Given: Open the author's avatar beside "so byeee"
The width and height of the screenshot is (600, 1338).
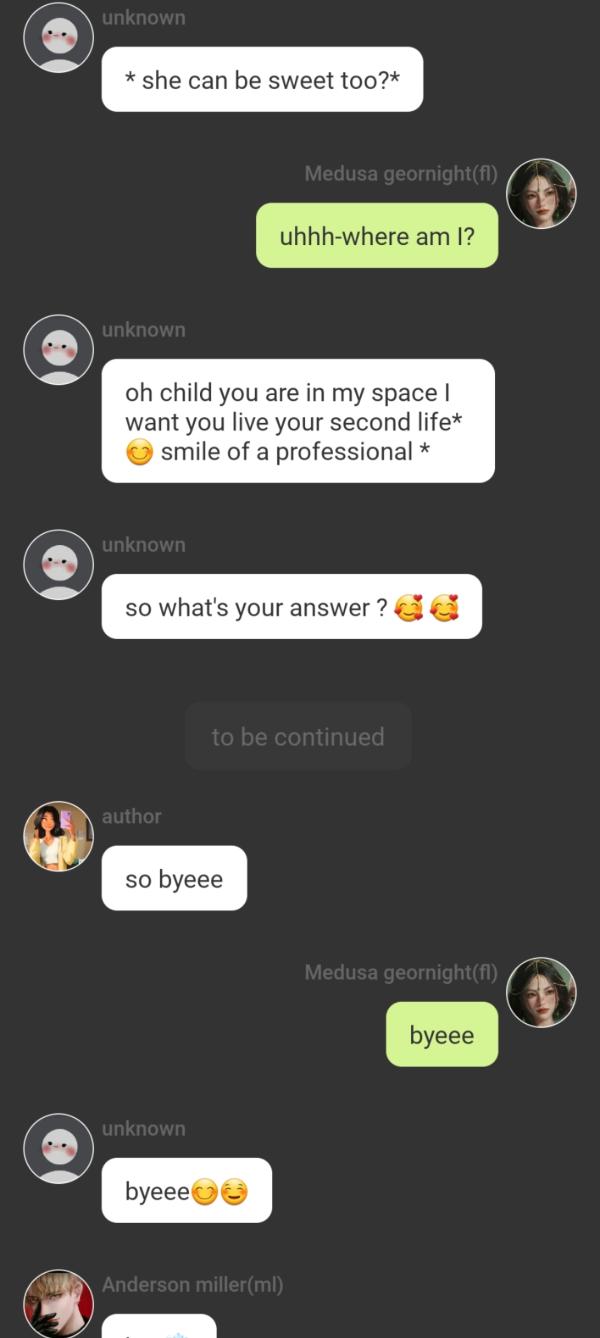Looking at the screenshot, I should point(58,836).
